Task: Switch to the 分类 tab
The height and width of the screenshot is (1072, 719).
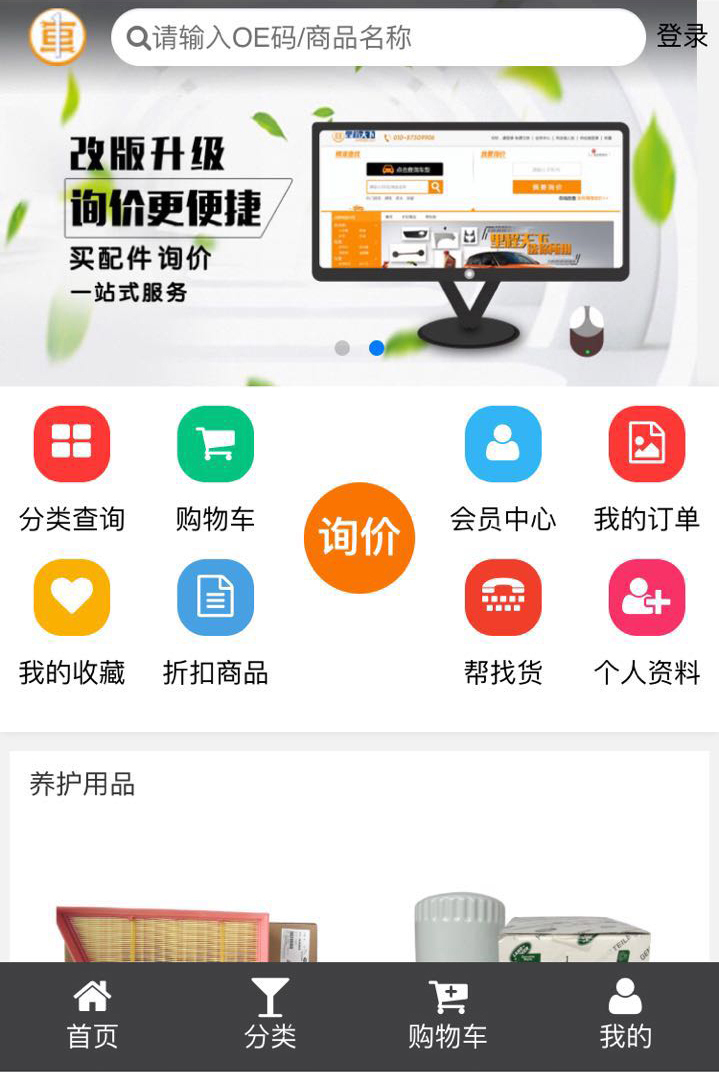Action: click(x=270, y=1016)
